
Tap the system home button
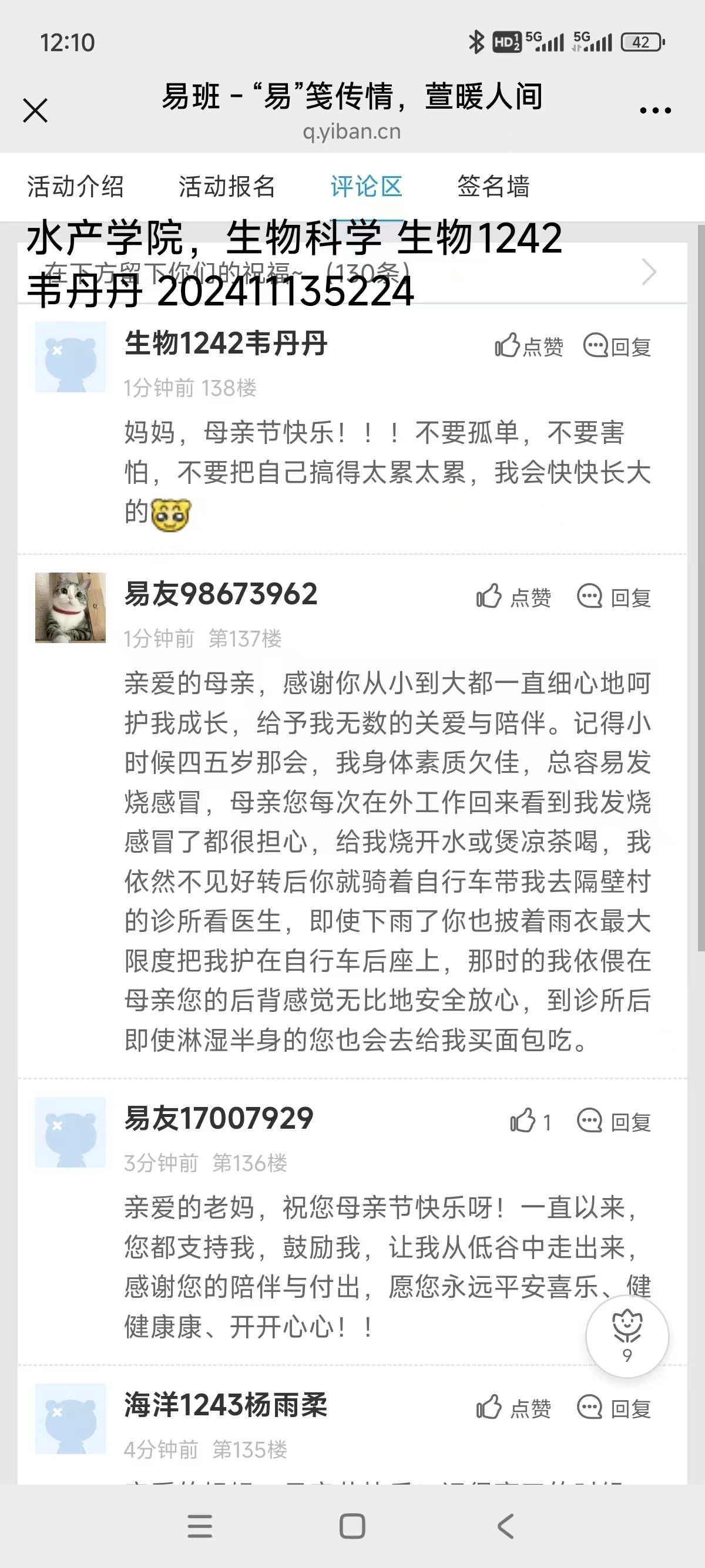pyautogui.click(x=352, y=1527)
